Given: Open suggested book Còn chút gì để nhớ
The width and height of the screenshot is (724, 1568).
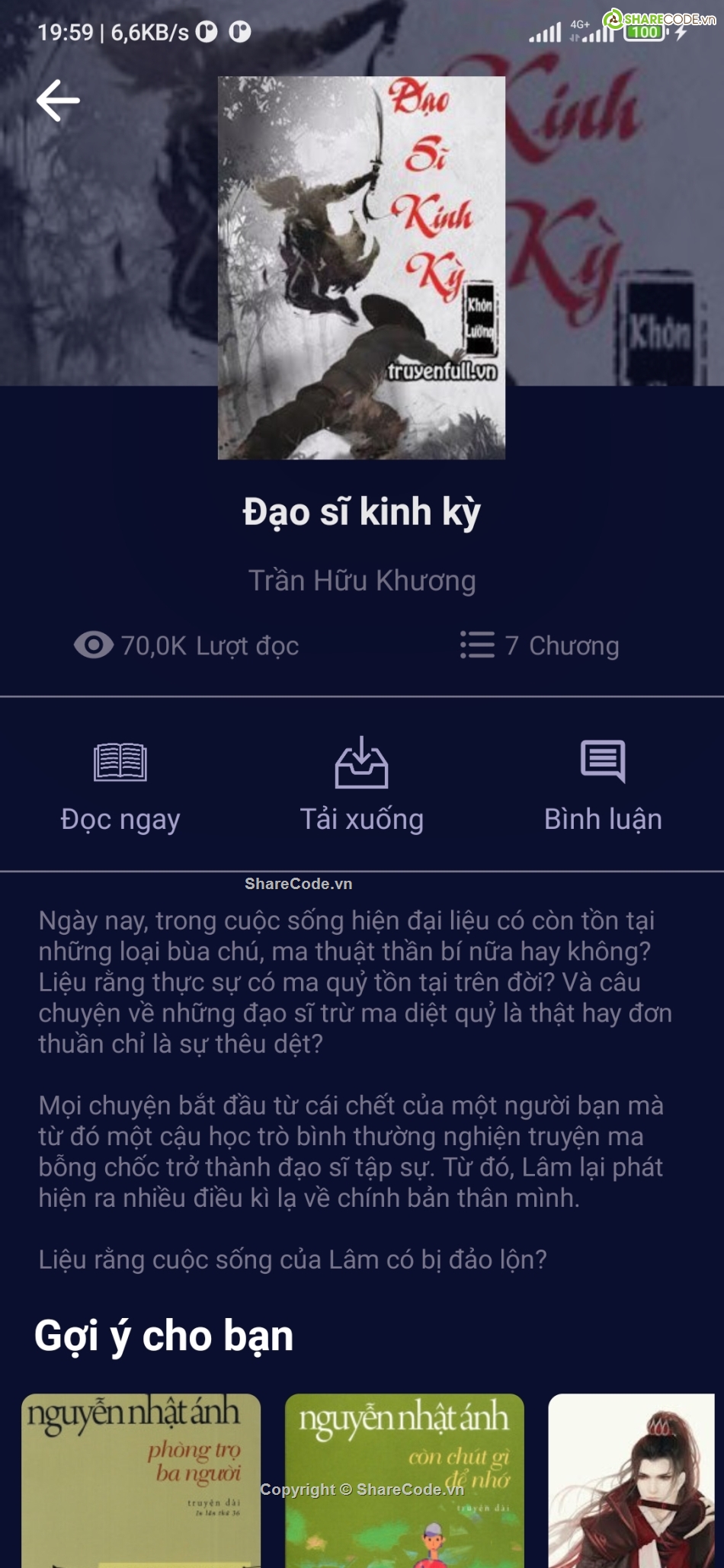Looking at the screenshot, I should click(x=404, y=1480).
